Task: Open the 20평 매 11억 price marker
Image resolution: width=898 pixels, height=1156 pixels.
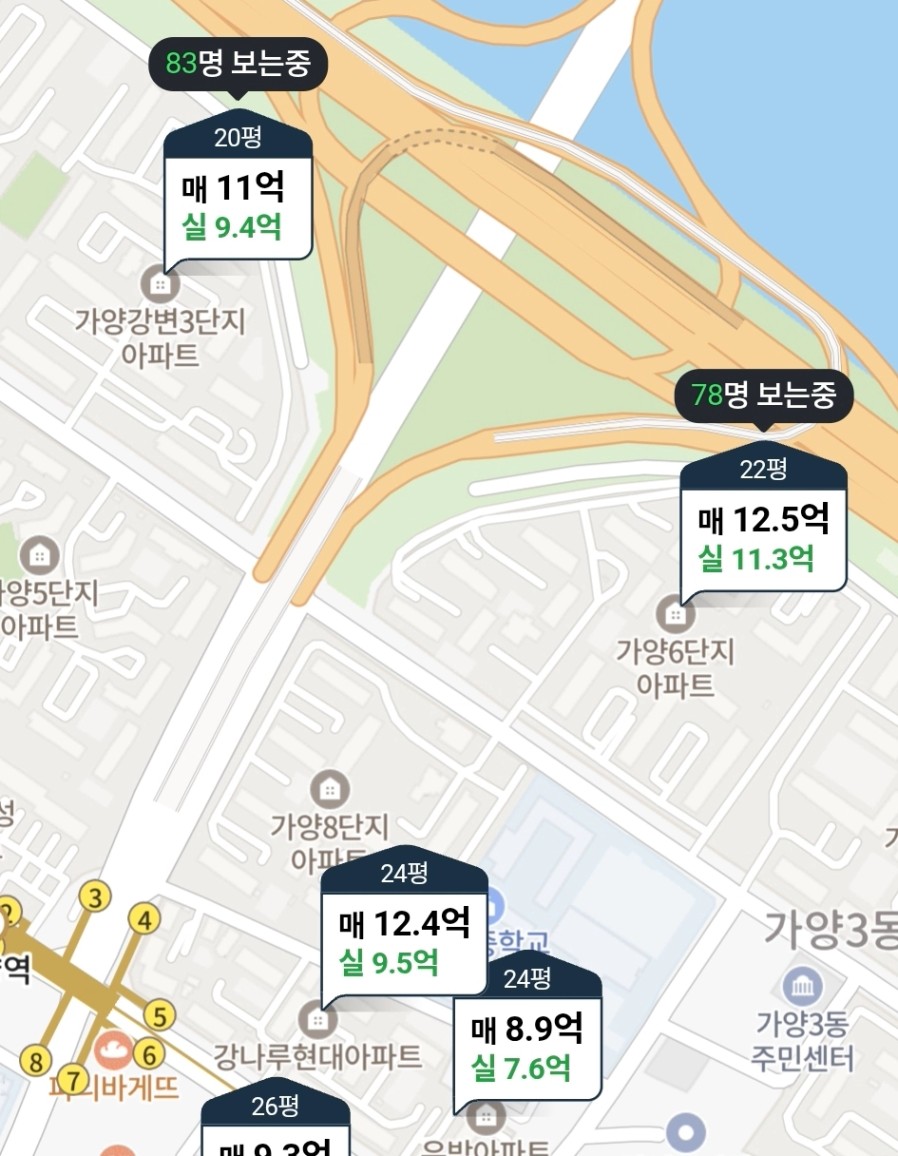Action: click(238, 198)
